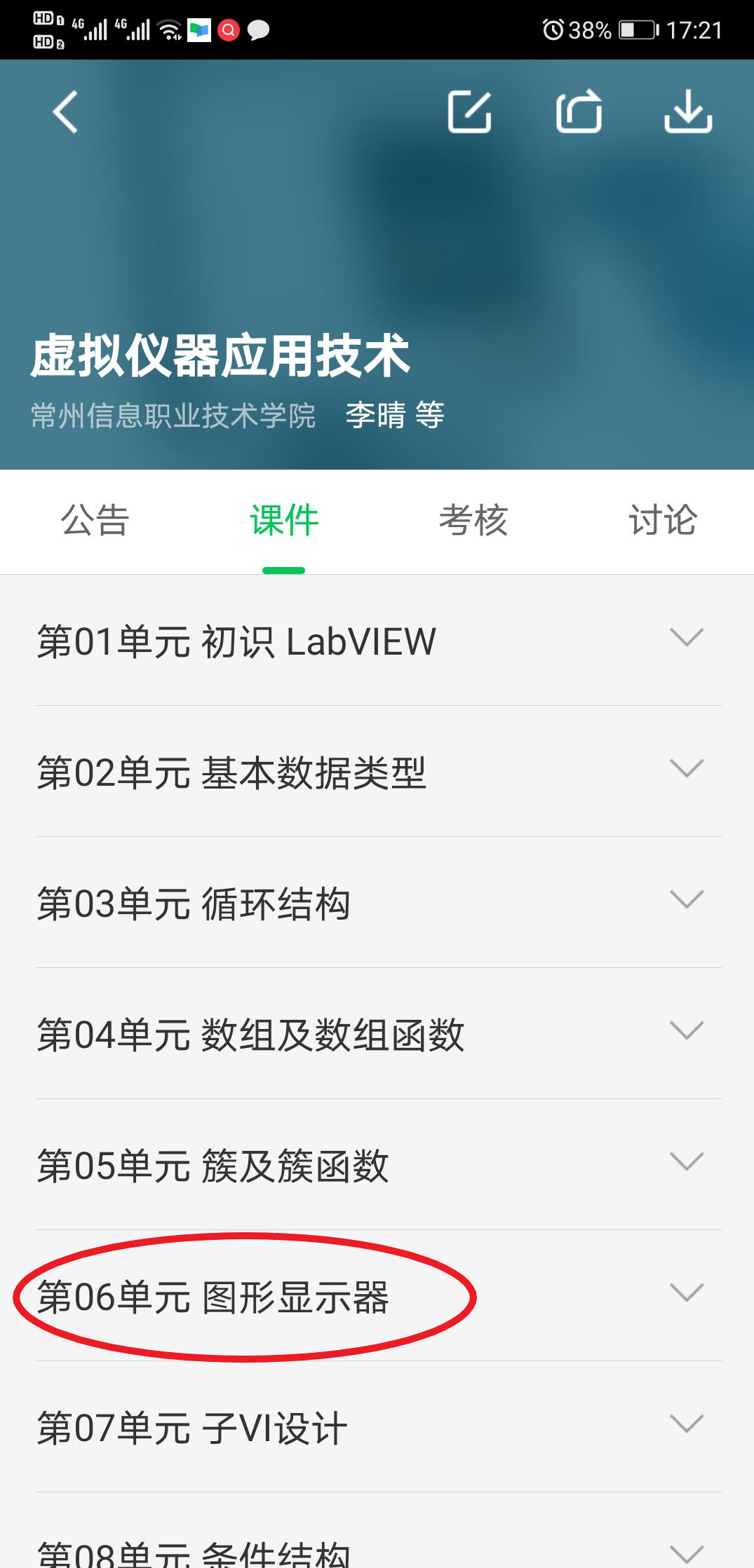Expand 第03单元 循环结构
754x1568 pixels.
686,900
